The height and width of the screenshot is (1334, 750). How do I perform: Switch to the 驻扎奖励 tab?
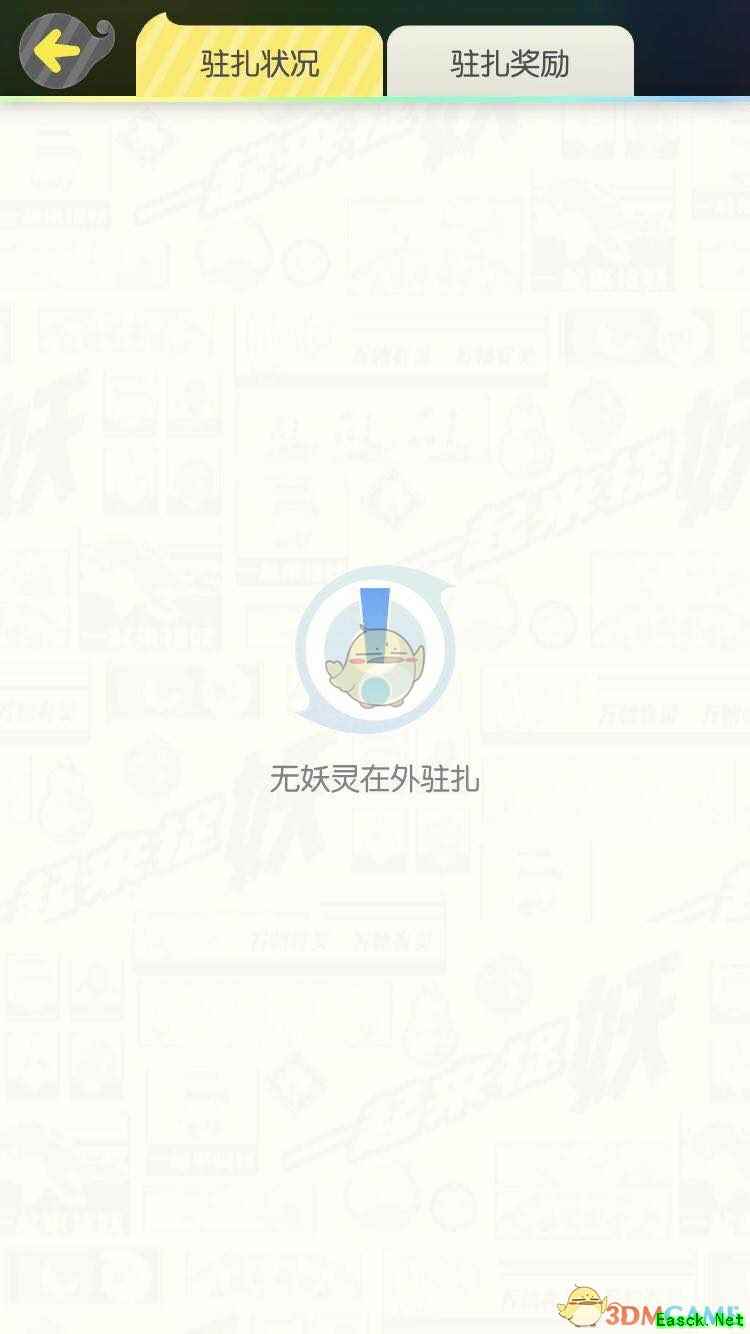point(510,62)
